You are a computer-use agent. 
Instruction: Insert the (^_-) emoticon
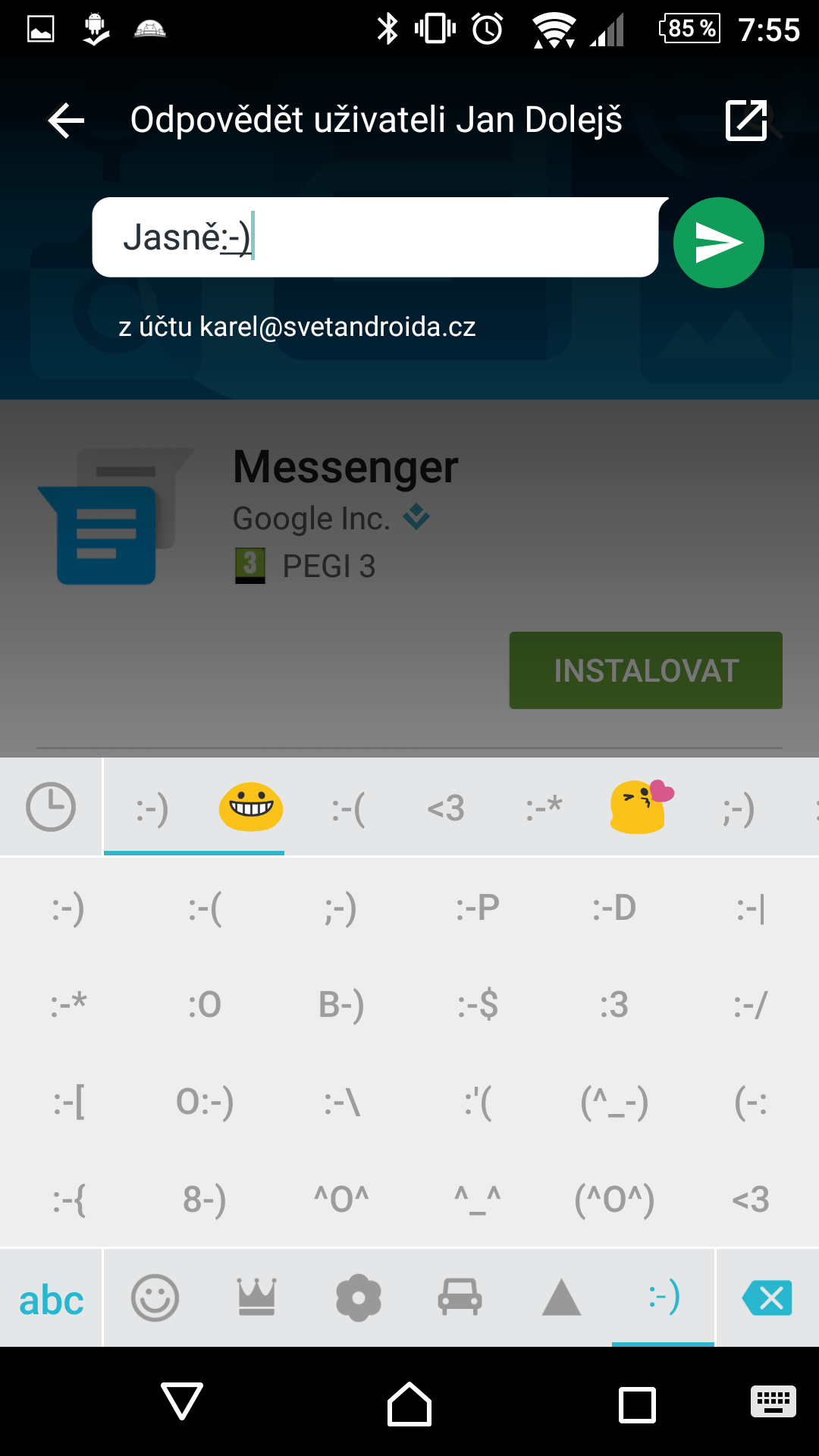click(614, 1102)
